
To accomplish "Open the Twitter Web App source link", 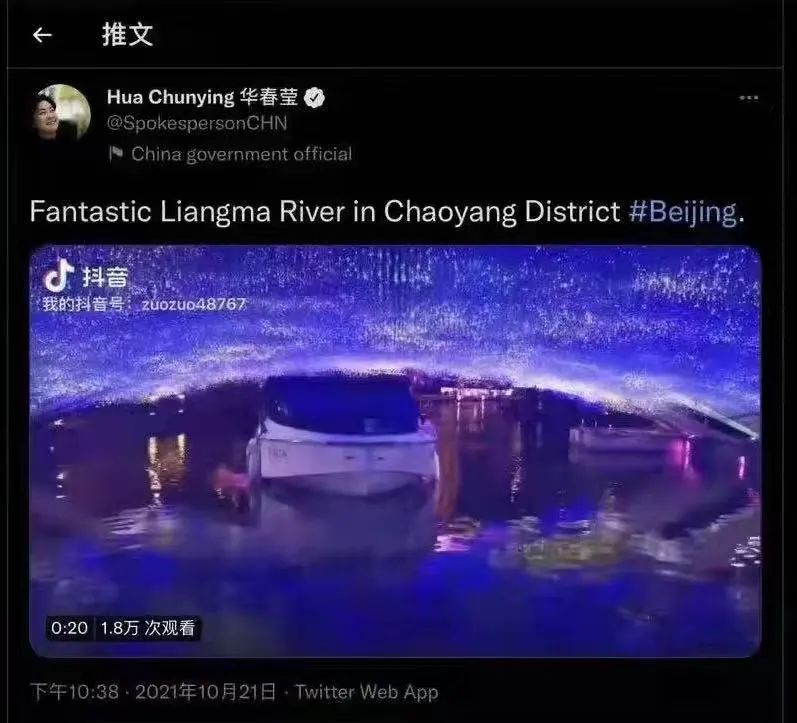I will coord(367,692).
